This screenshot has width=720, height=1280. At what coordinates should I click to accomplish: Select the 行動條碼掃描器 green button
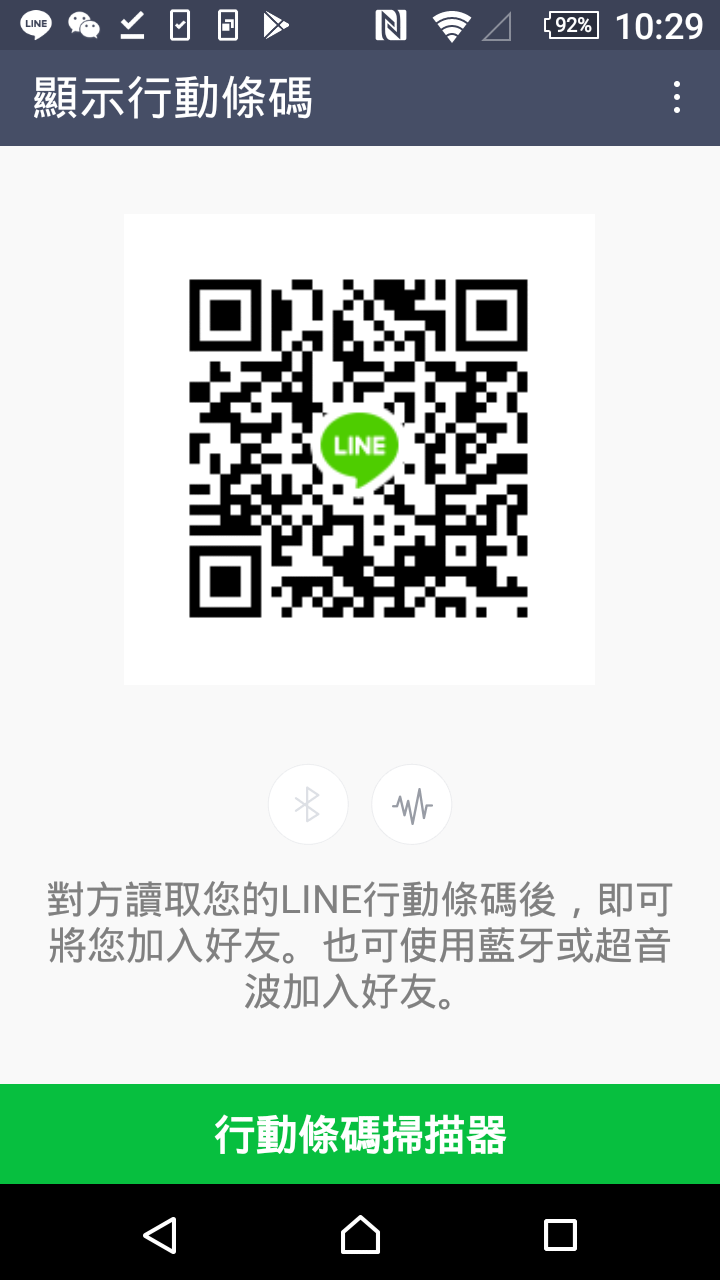coord(360,1134)
